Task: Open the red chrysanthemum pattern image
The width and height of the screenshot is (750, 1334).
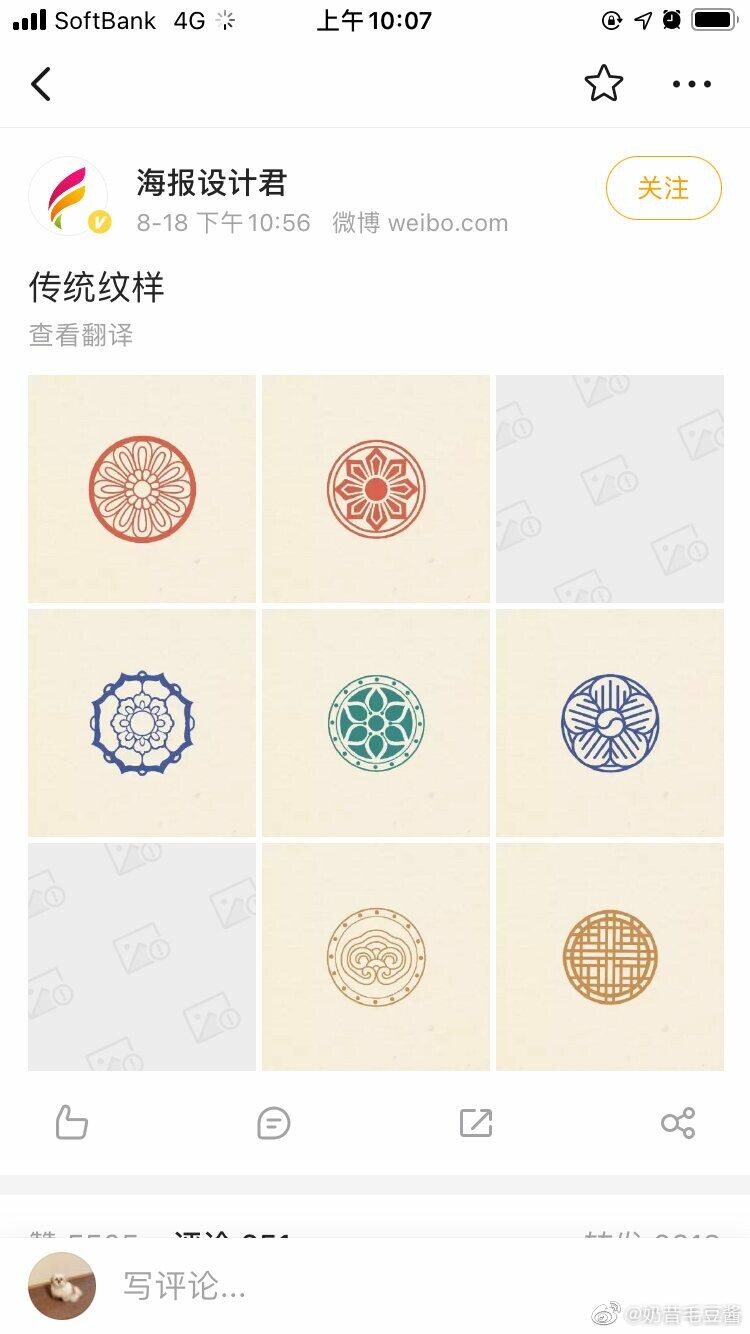Action: coord(142,489)
